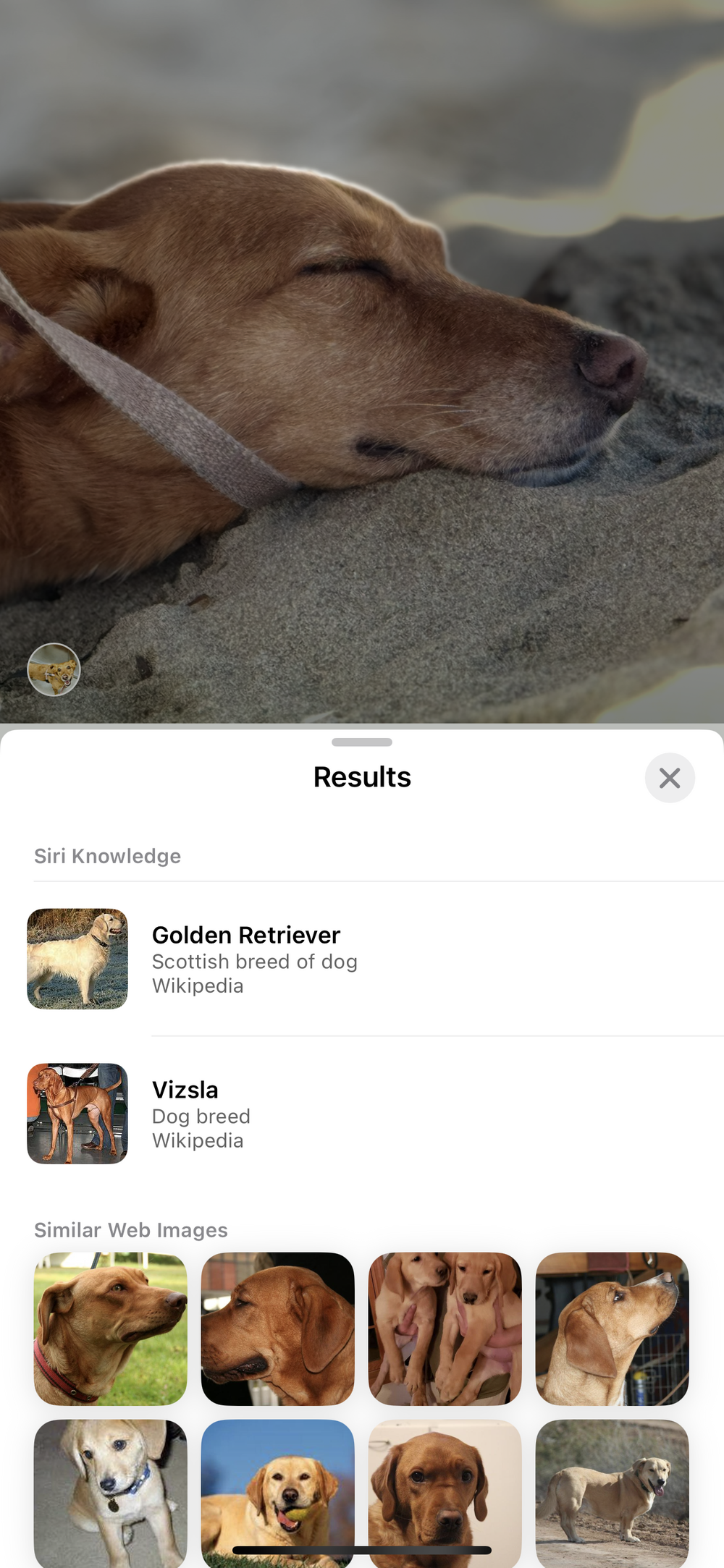Tap the Visual Look Up dog badge
This screenshot has width=724, height=1568.
(x=54, y=669)
